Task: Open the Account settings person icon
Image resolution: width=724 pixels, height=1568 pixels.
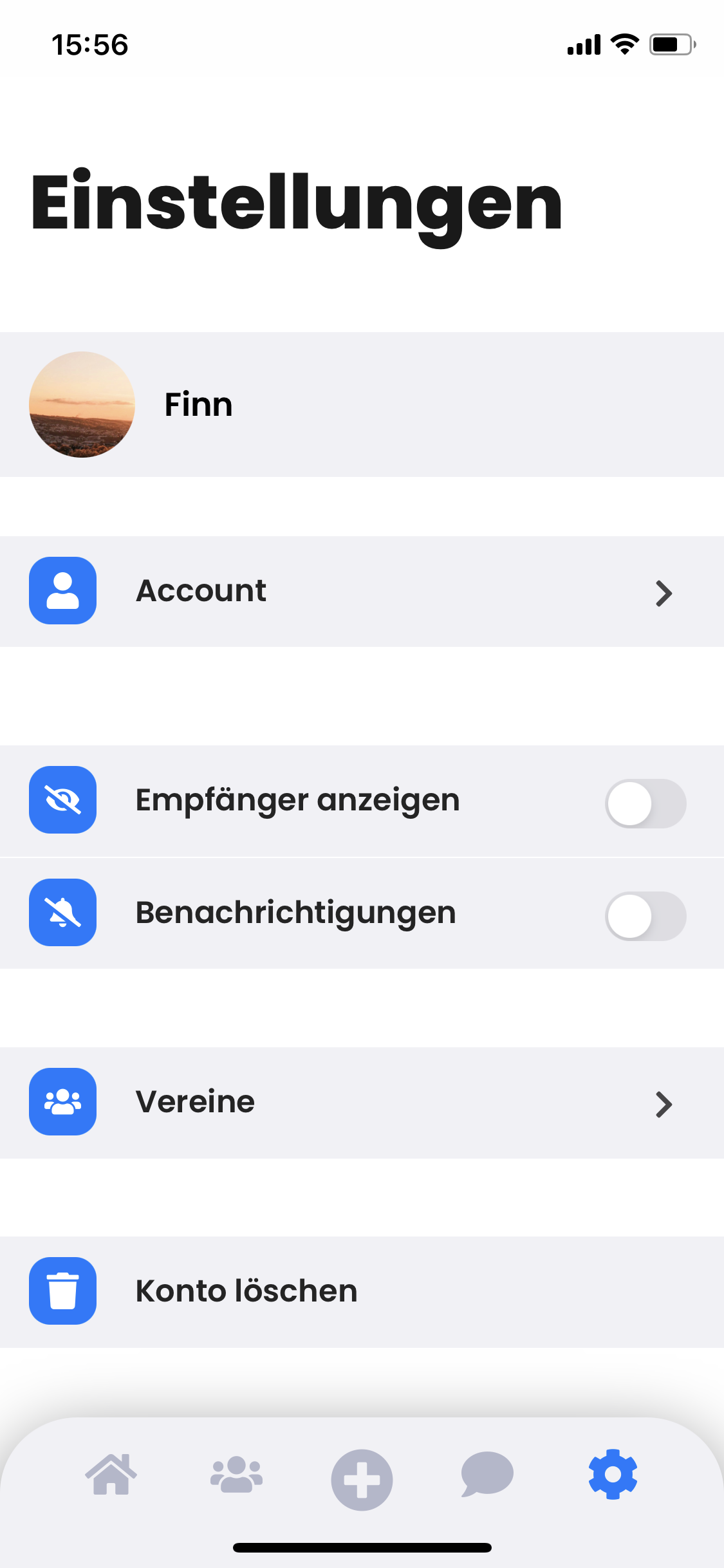Action: click(62, 590)
